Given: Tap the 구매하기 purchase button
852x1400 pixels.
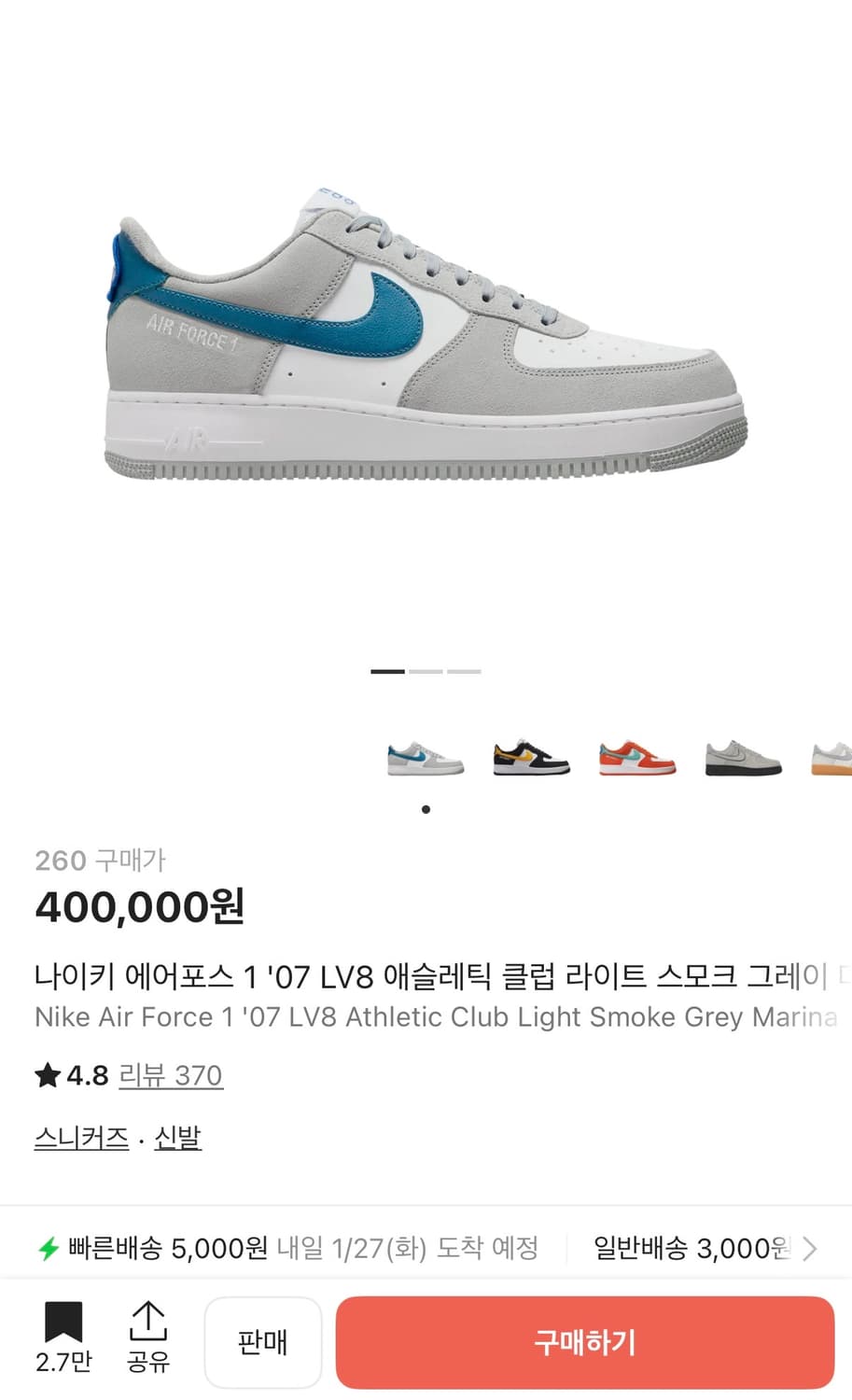Looking at the screenshot, I should (586, 1341).
